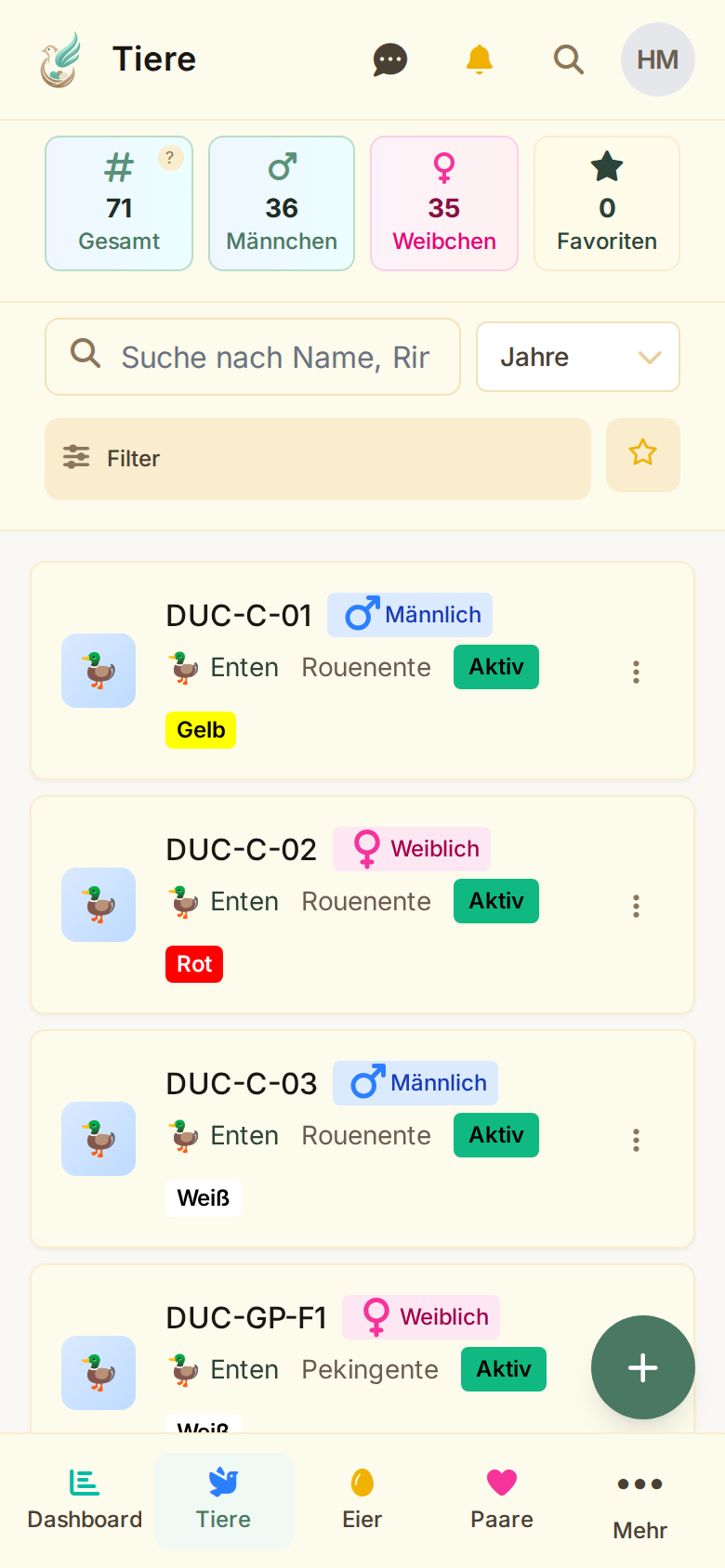Open more options for DUC-C-03
The width and height of the screenshot is (725, 1568).
(x=636, y=1140)
